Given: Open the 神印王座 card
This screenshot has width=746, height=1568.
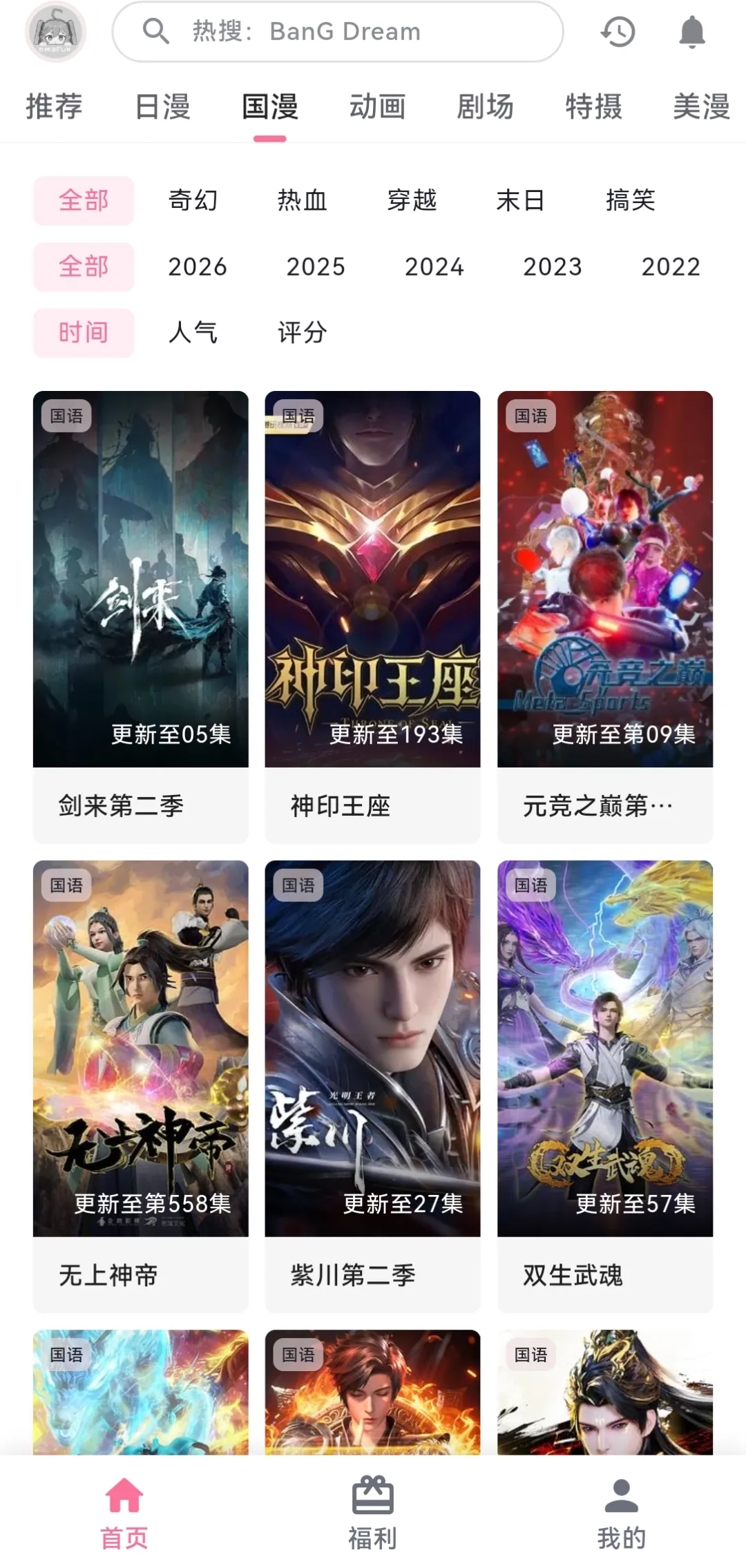Looking at the screenshot, I should click(372, 615).
